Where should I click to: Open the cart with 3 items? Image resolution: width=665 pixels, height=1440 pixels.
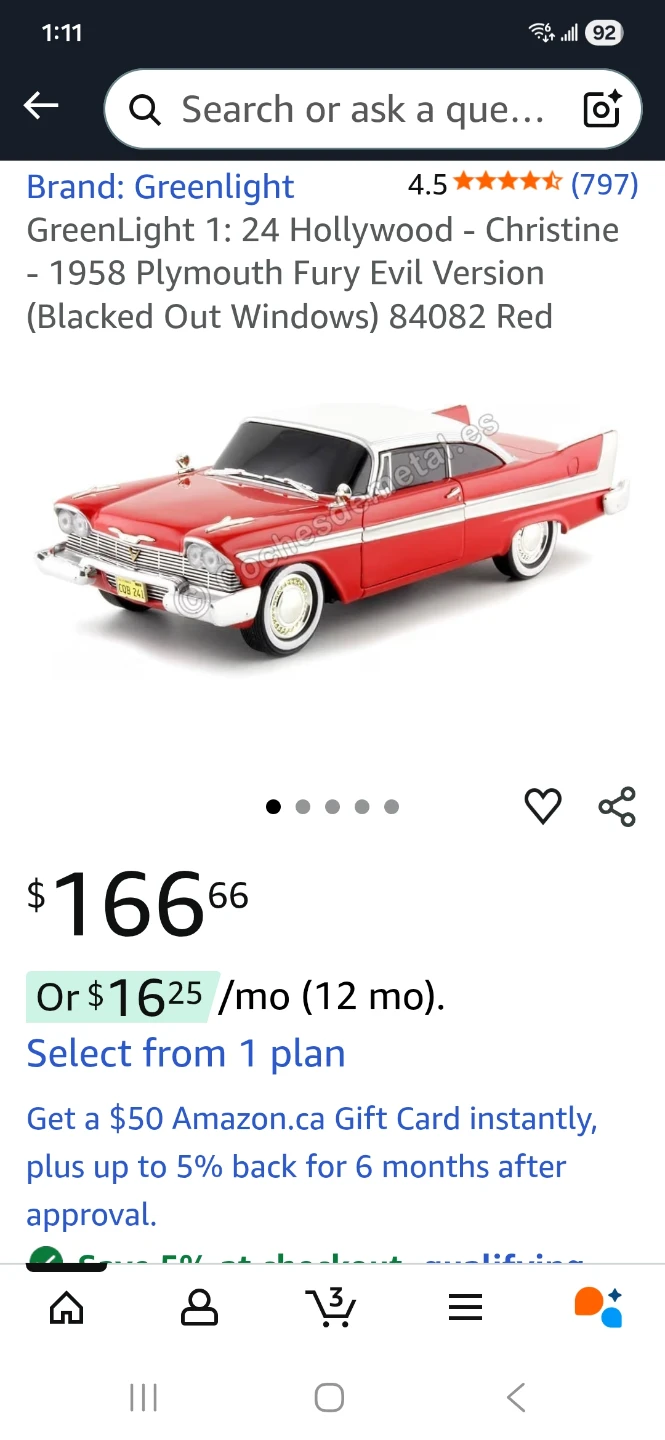point(331,1306)
